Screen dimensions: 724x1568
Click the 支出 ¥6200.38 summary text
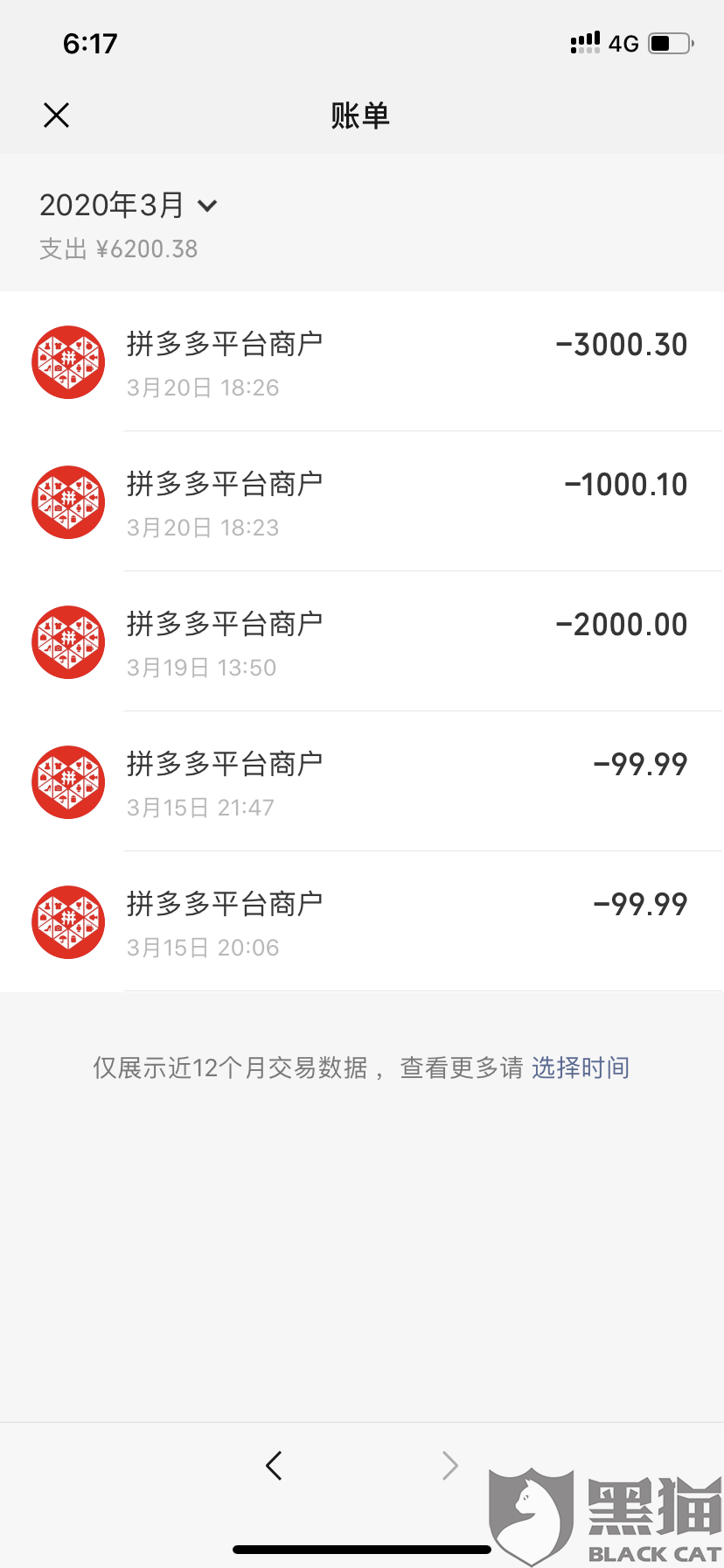pyautogui.click(x=119, y=248)
